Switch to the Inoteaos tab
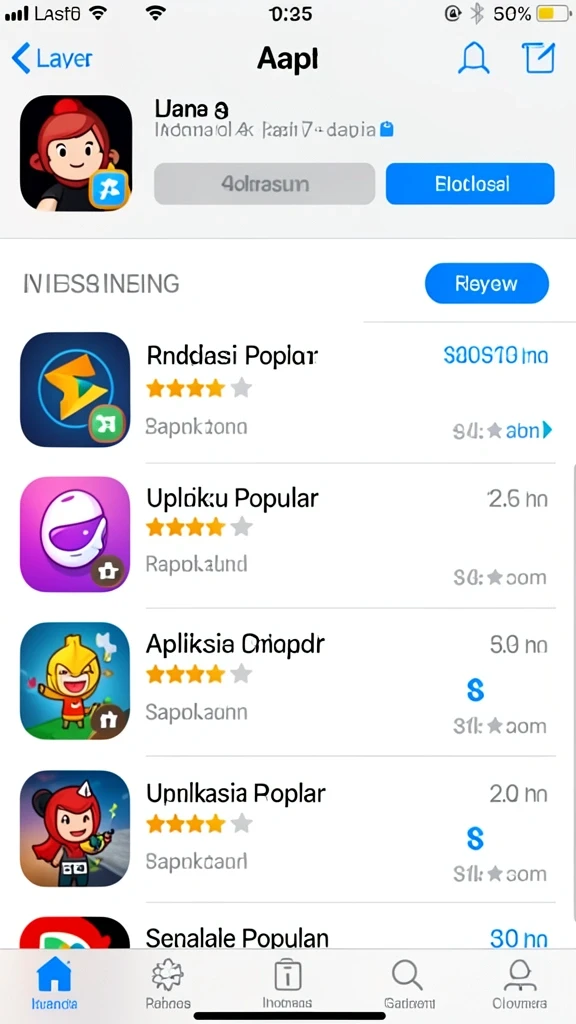 point(287,983)
